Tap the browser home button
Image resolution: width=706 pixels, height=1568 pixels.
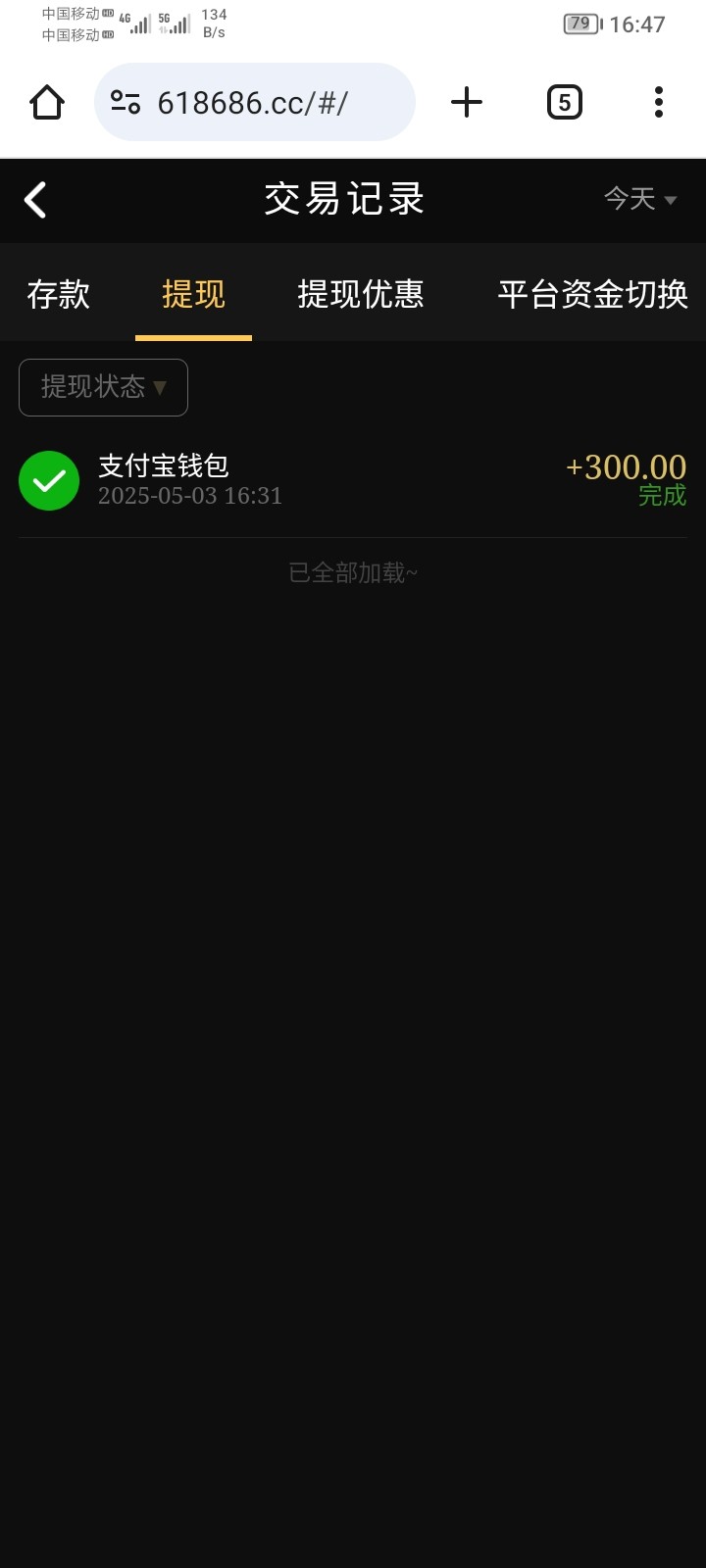(x=47, y=102)
